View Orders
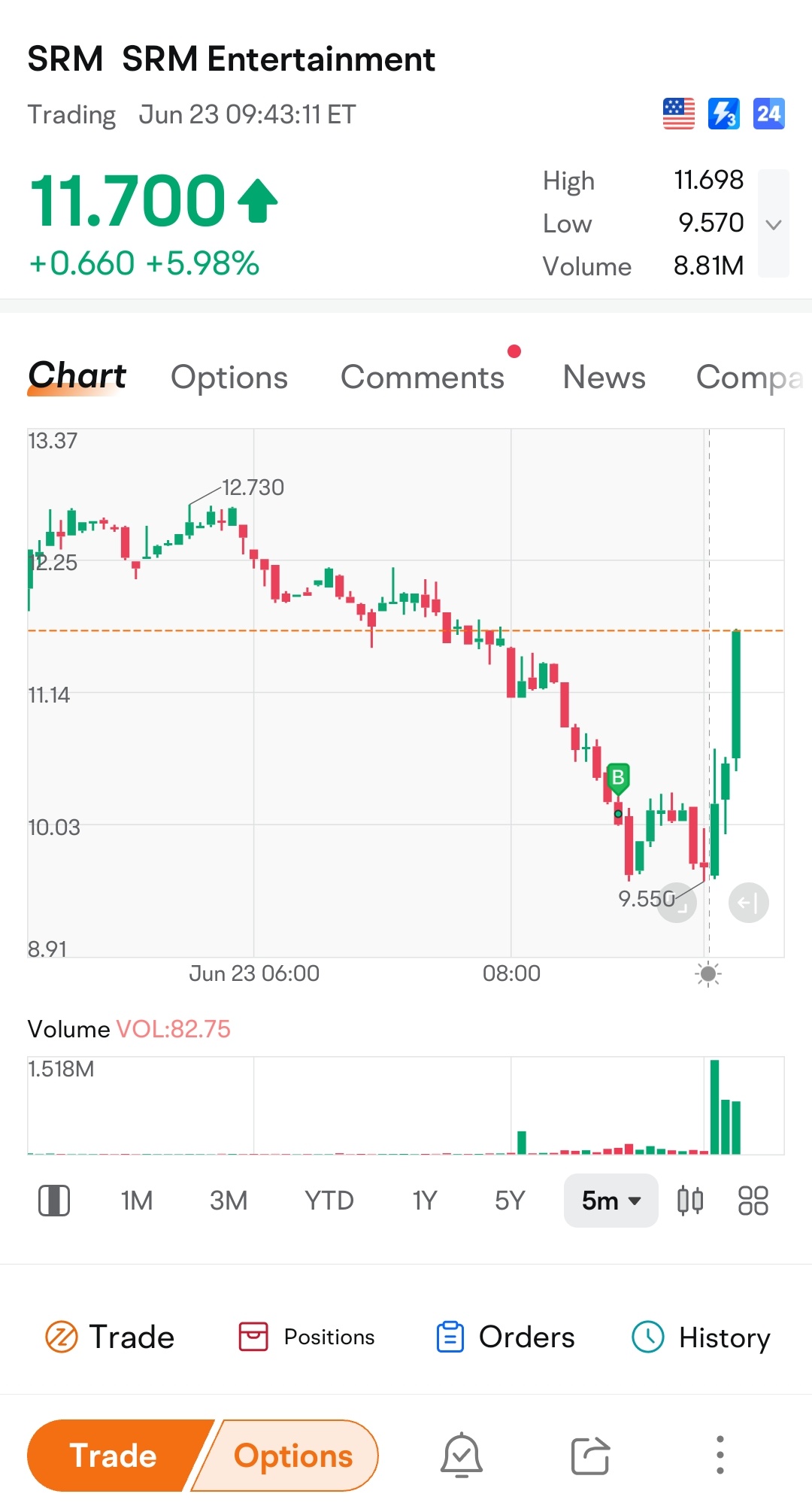The image size is (812, 1509). [x=505, y=1337]
